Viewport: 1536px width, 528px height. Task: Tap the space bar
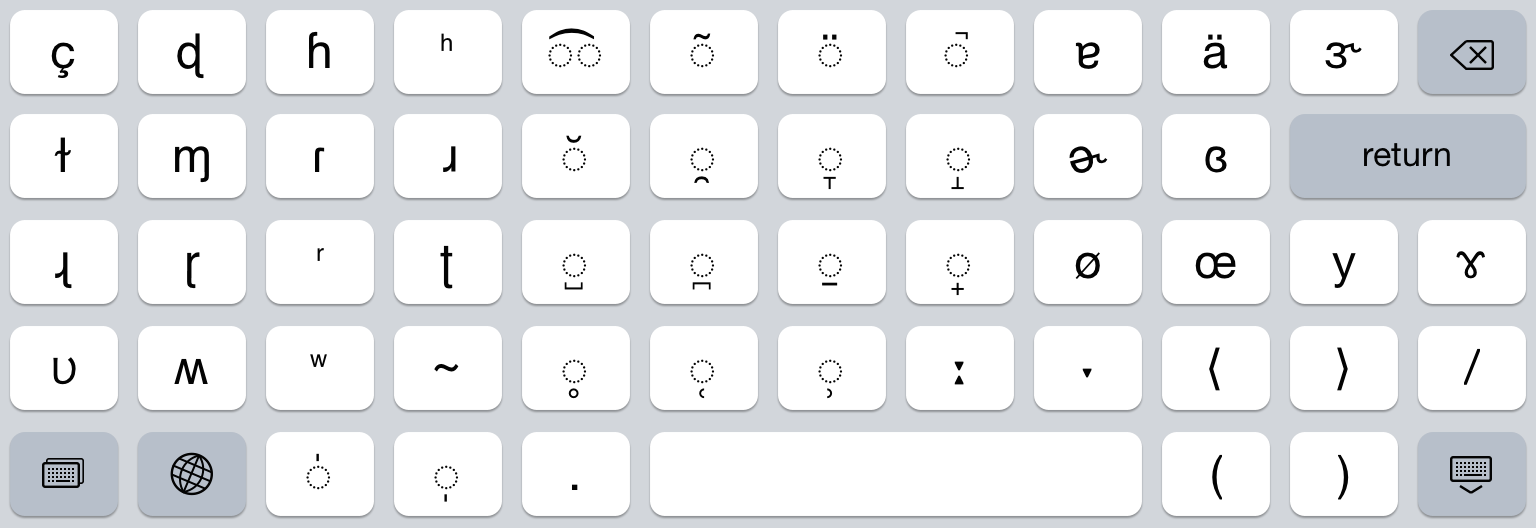click(x=895, y=474)
